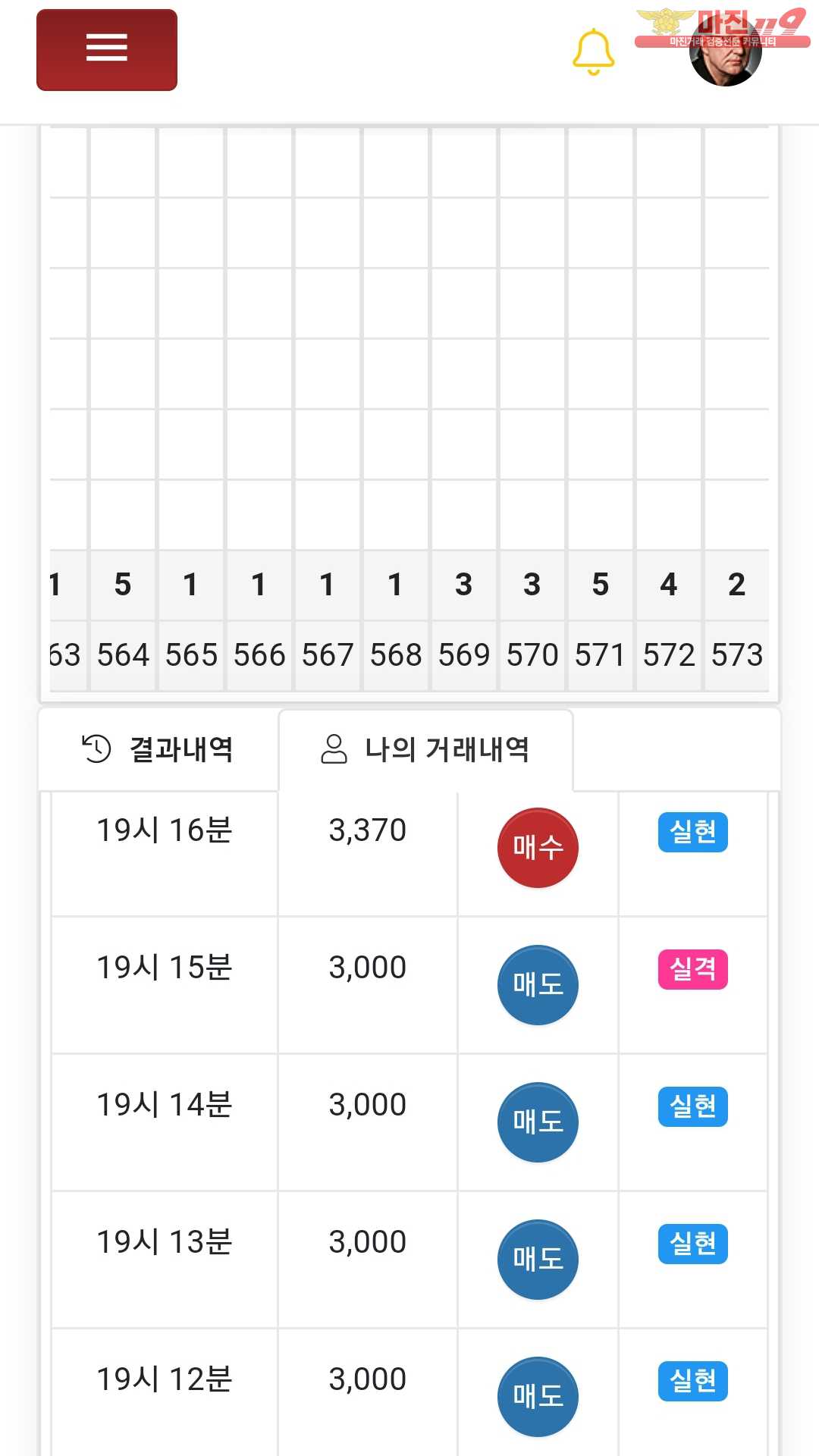Image resolution: width=819 pixels, height=1456 pixels.
Task: Switch to the 결과내역 tab
Action: coord(158,749)
